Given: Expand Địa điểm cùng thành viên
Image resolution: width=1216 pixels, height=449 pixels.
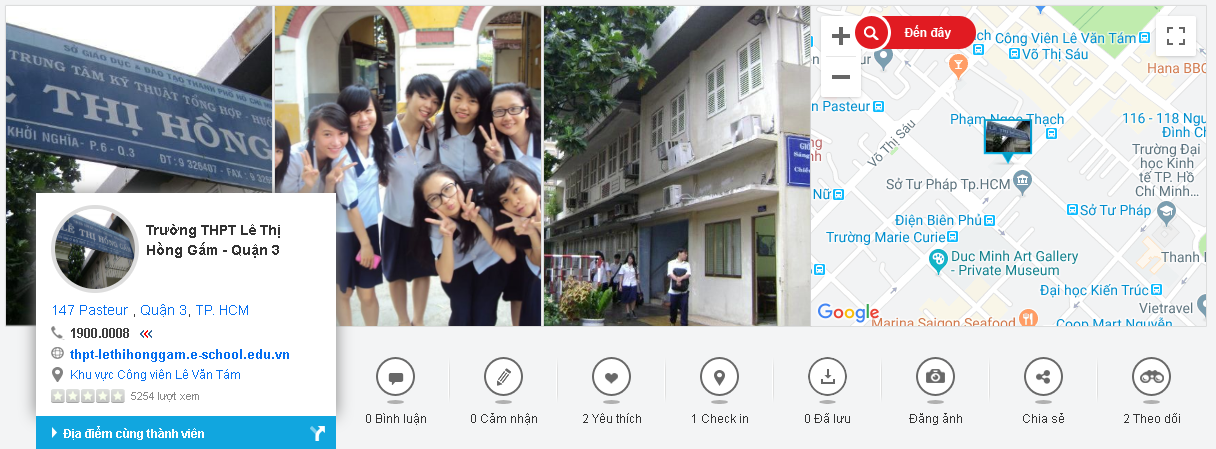Looking at the screenshot, I should click(x=133, y=434).
